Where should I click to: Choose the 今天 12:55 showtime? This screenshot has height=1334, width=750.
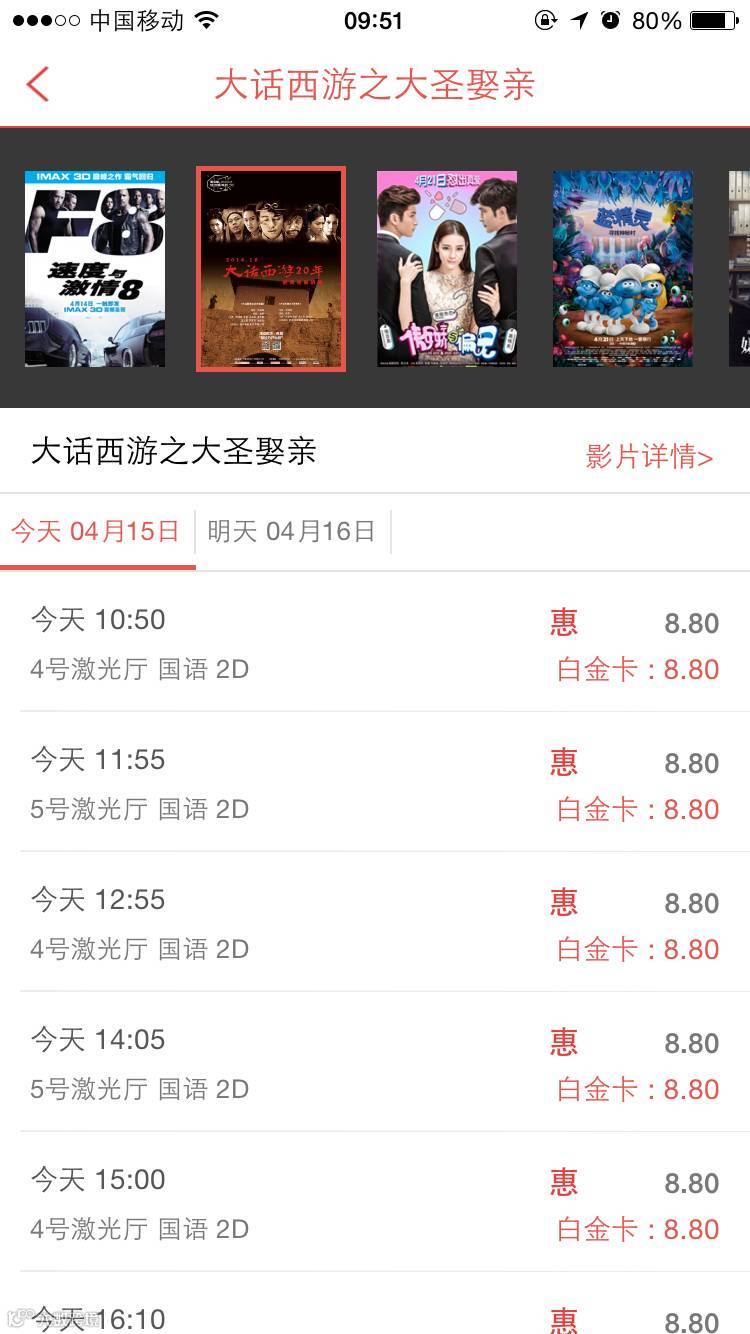[x=375, y=923]
